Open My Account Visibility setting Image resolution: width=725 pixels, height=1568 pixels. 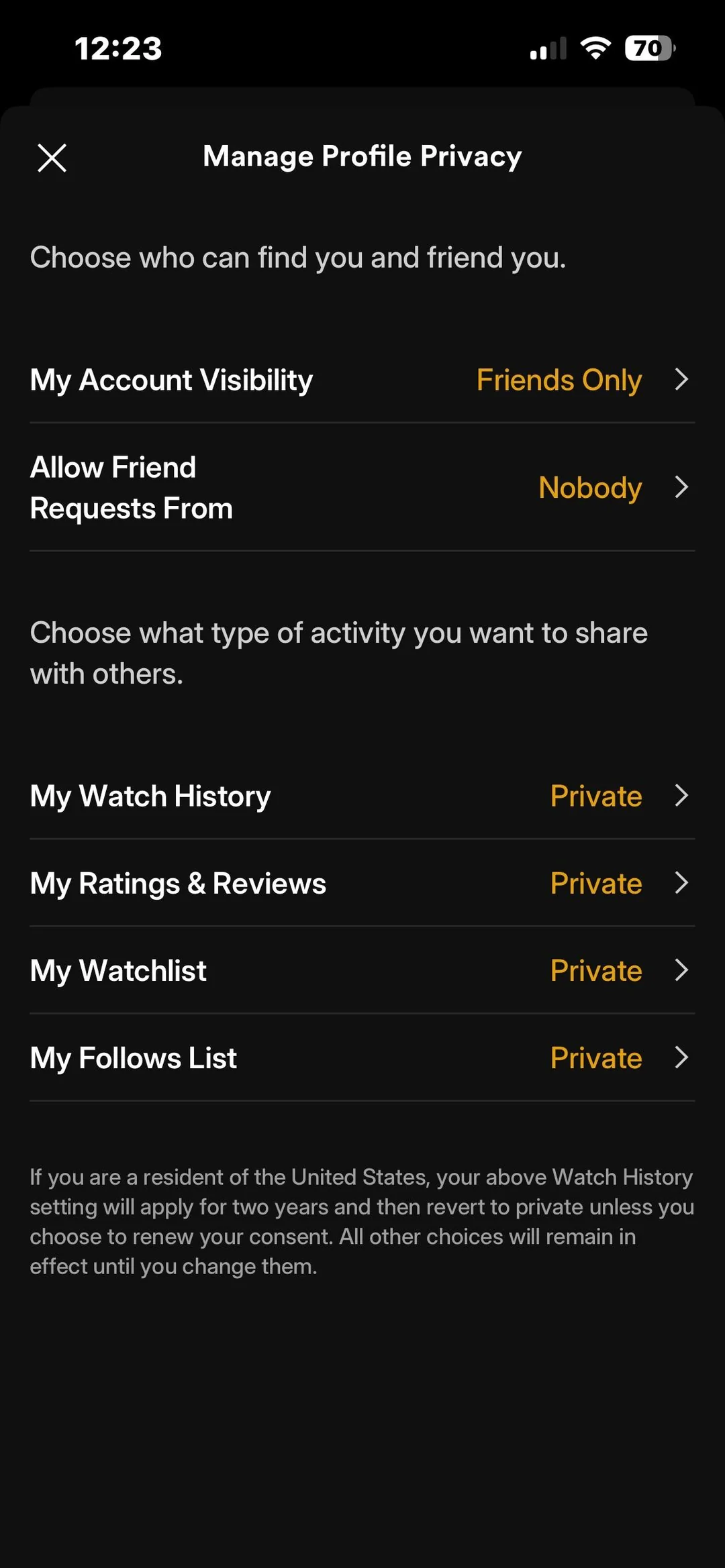pos(362,380)
